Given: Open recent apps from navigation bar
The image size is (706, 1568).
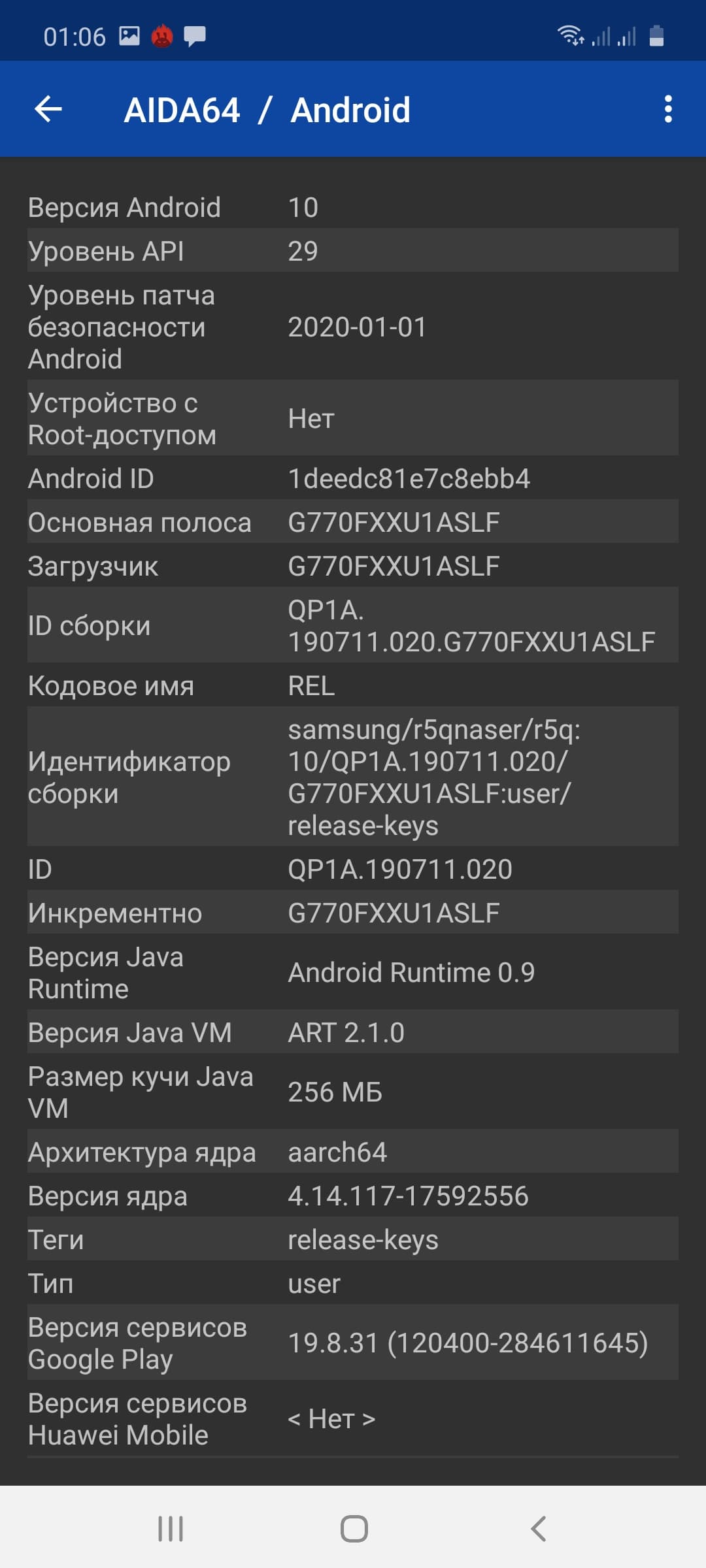Looking at the screenshot, I should tap(171, 1528).
